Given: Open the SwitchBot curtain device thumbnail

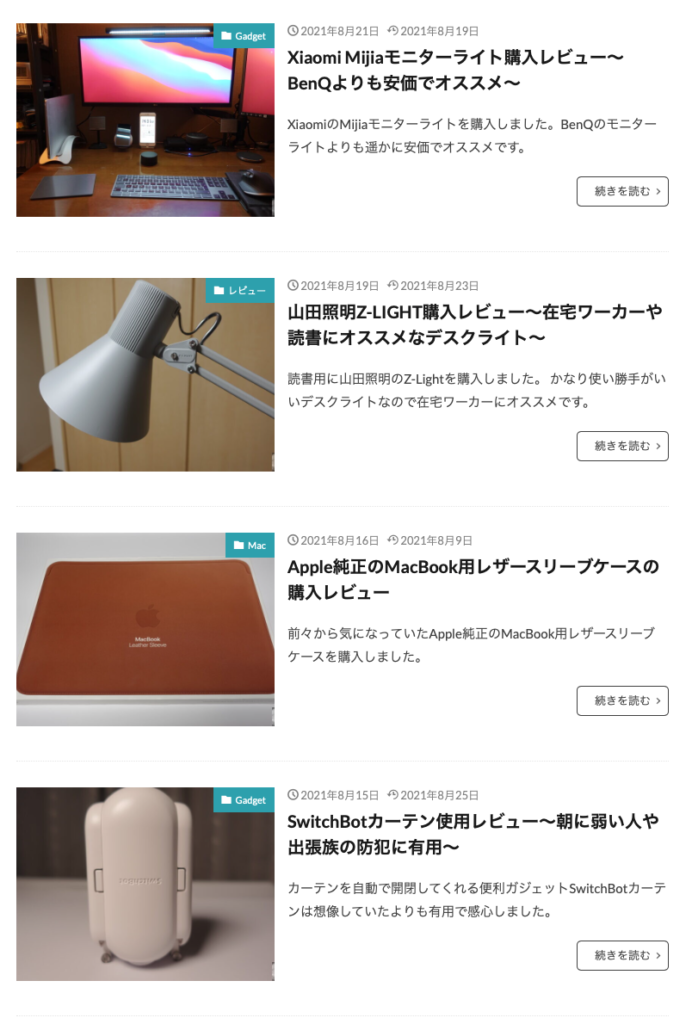Looking at the screenshot, I should (x=145, y=885).
